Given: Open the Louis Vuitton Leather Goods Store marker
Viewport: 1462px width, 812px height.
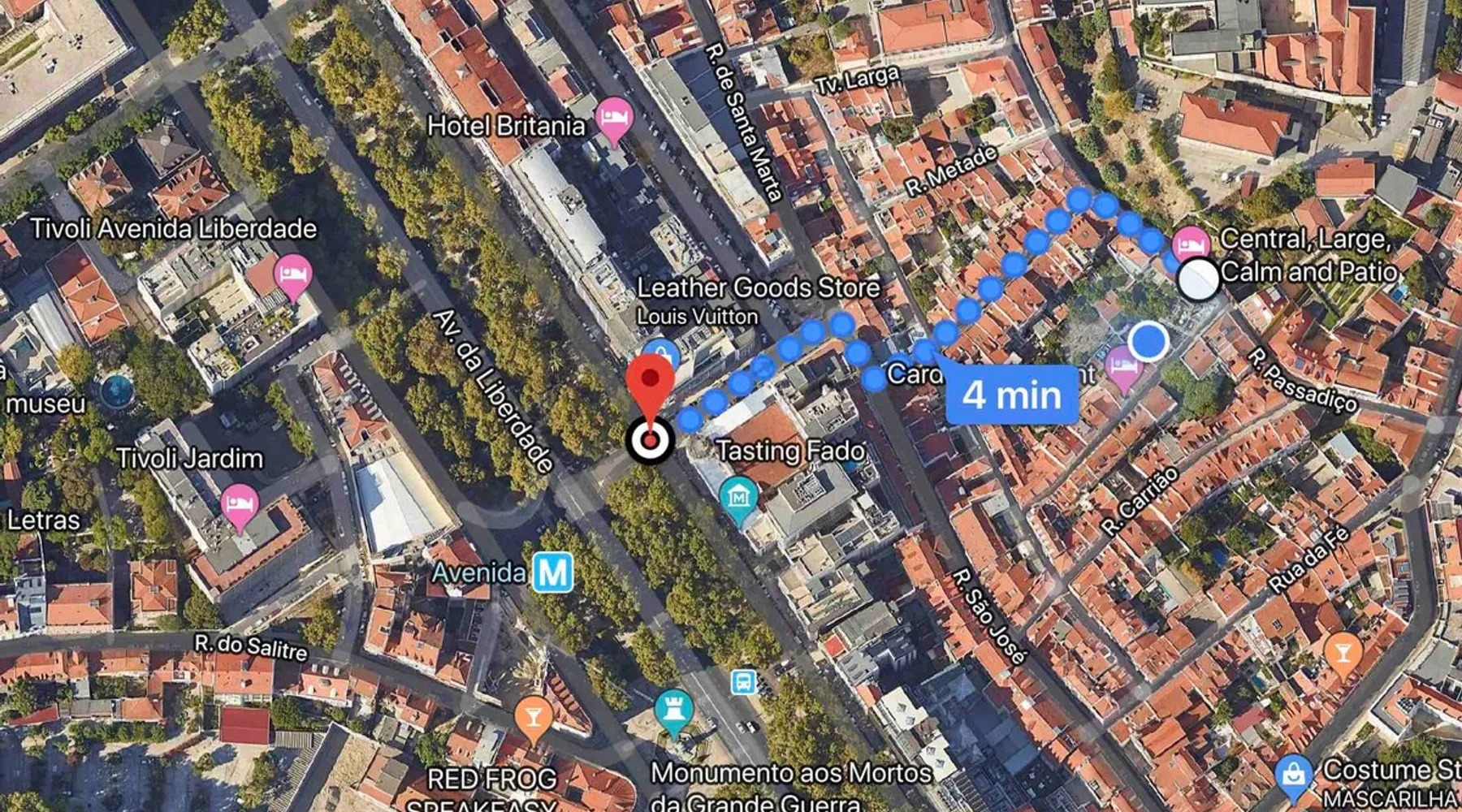Looking at the screenshot, I should click(x=662, y=356).
